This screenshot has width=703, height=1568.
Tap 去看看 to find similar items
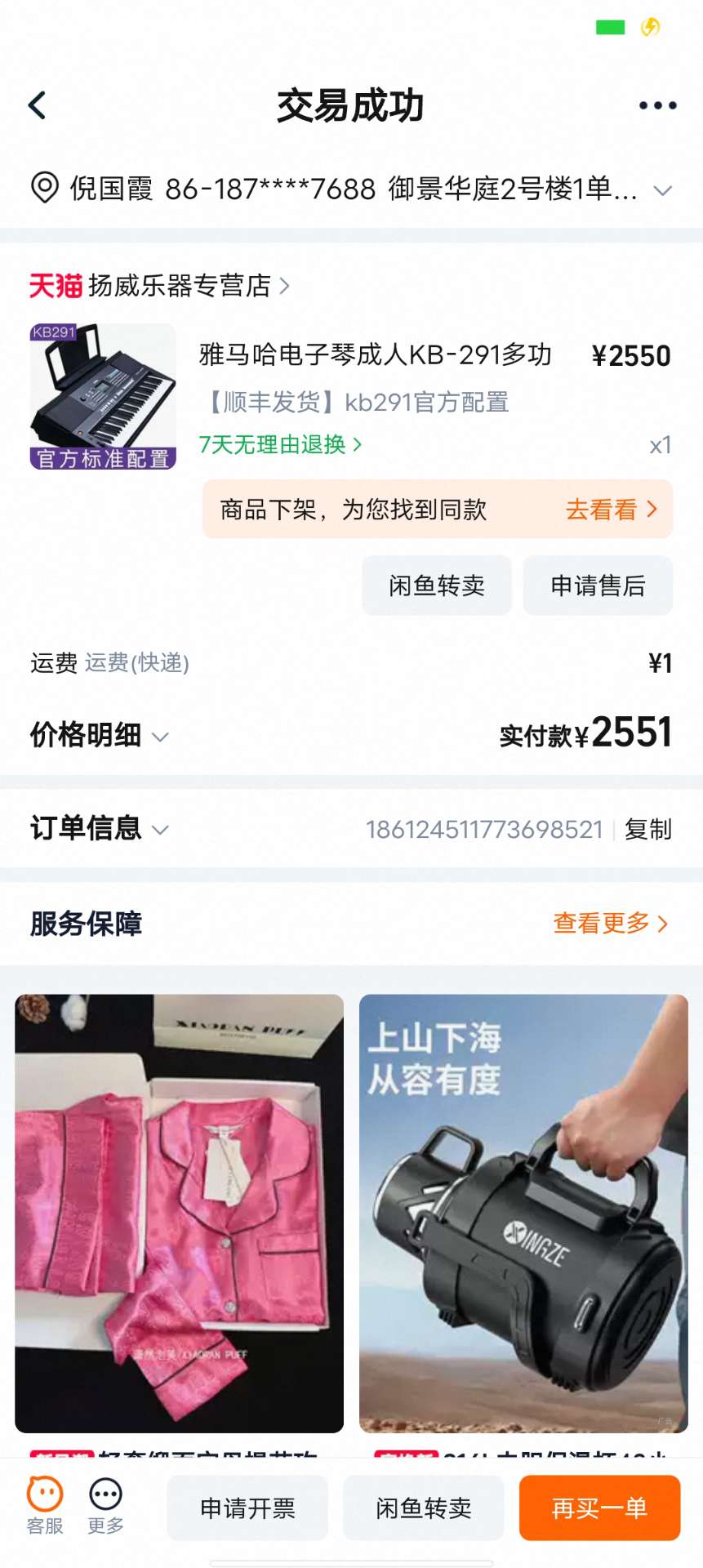pyautogui.click(x=611, y=510)
